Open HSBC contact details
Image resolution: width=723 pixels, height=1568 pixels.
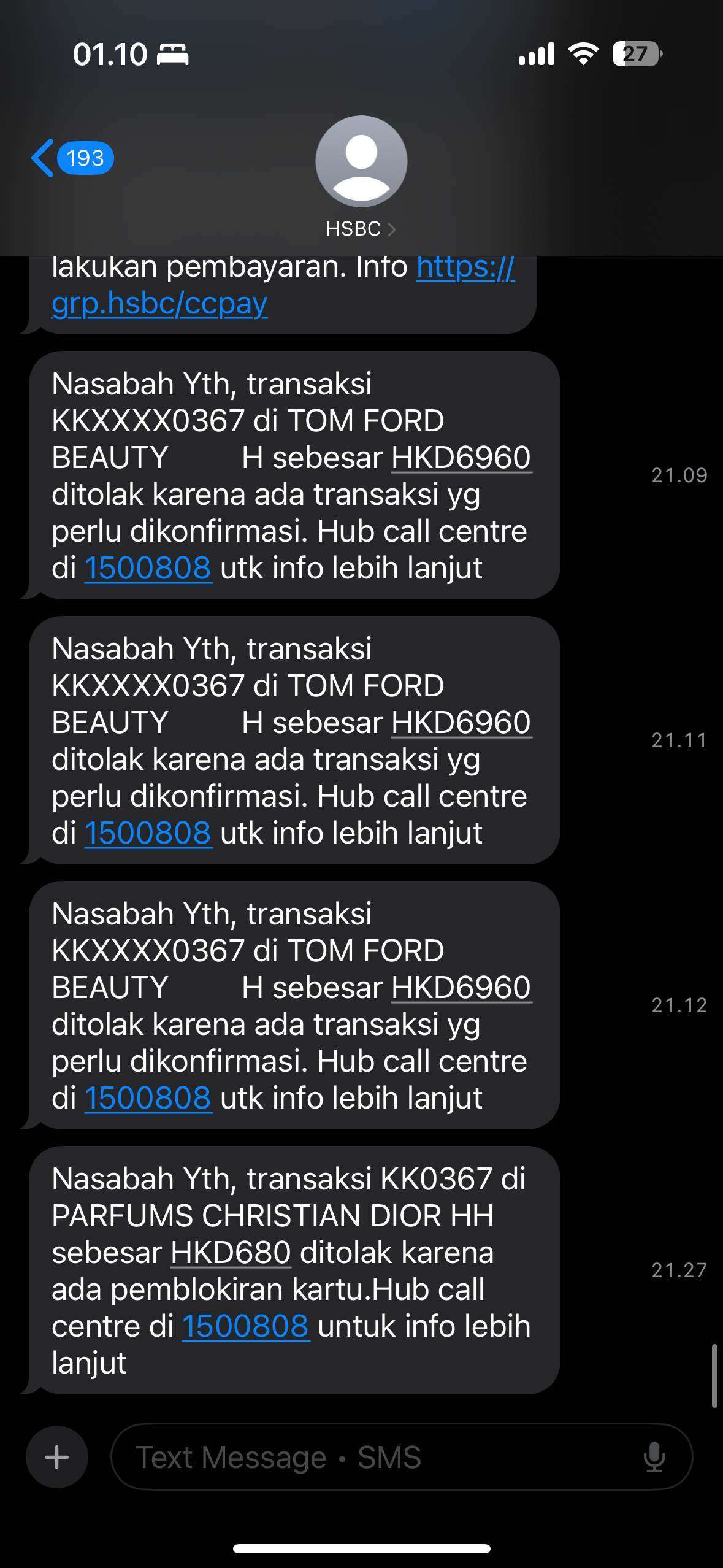[361, 178]
